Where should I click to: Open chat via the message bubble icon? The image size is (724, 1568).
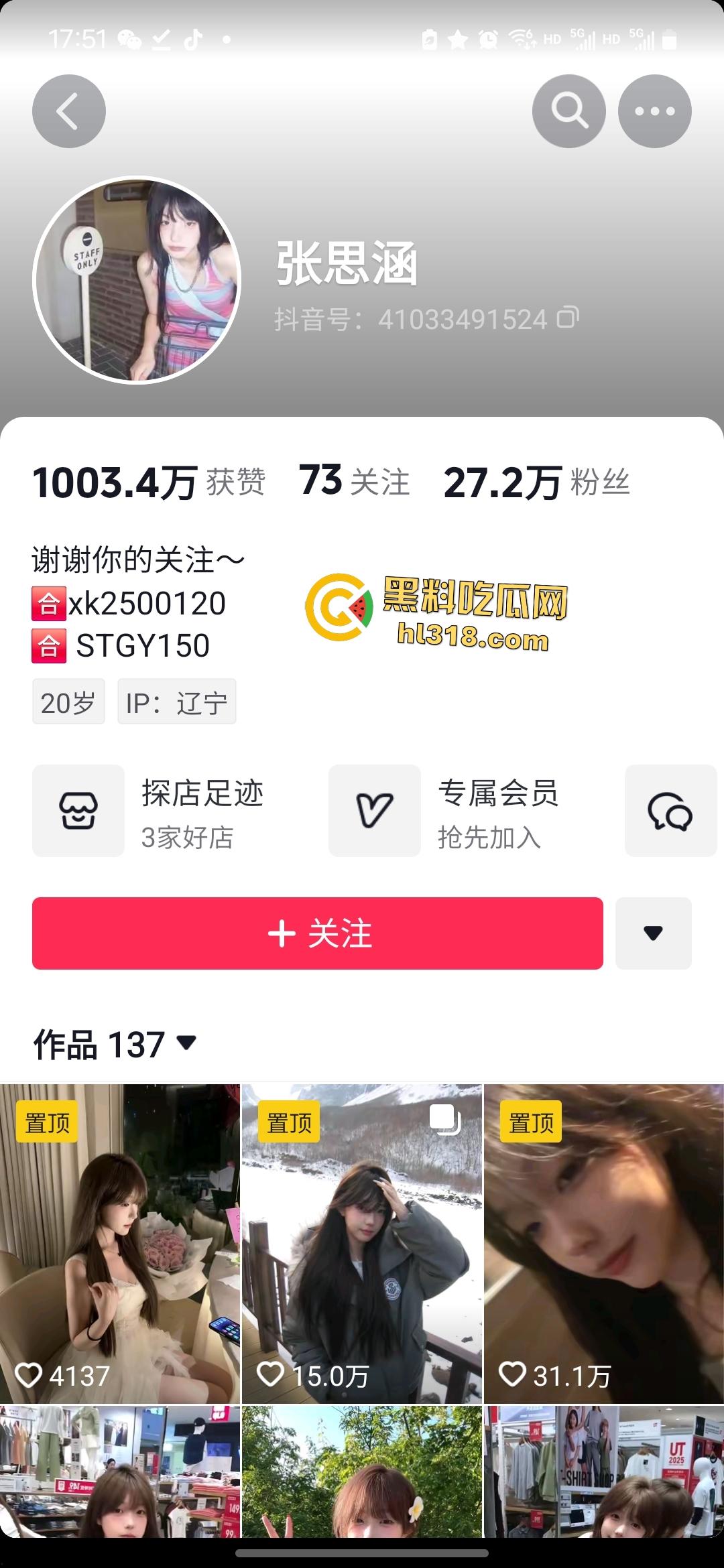coord(670,811)
